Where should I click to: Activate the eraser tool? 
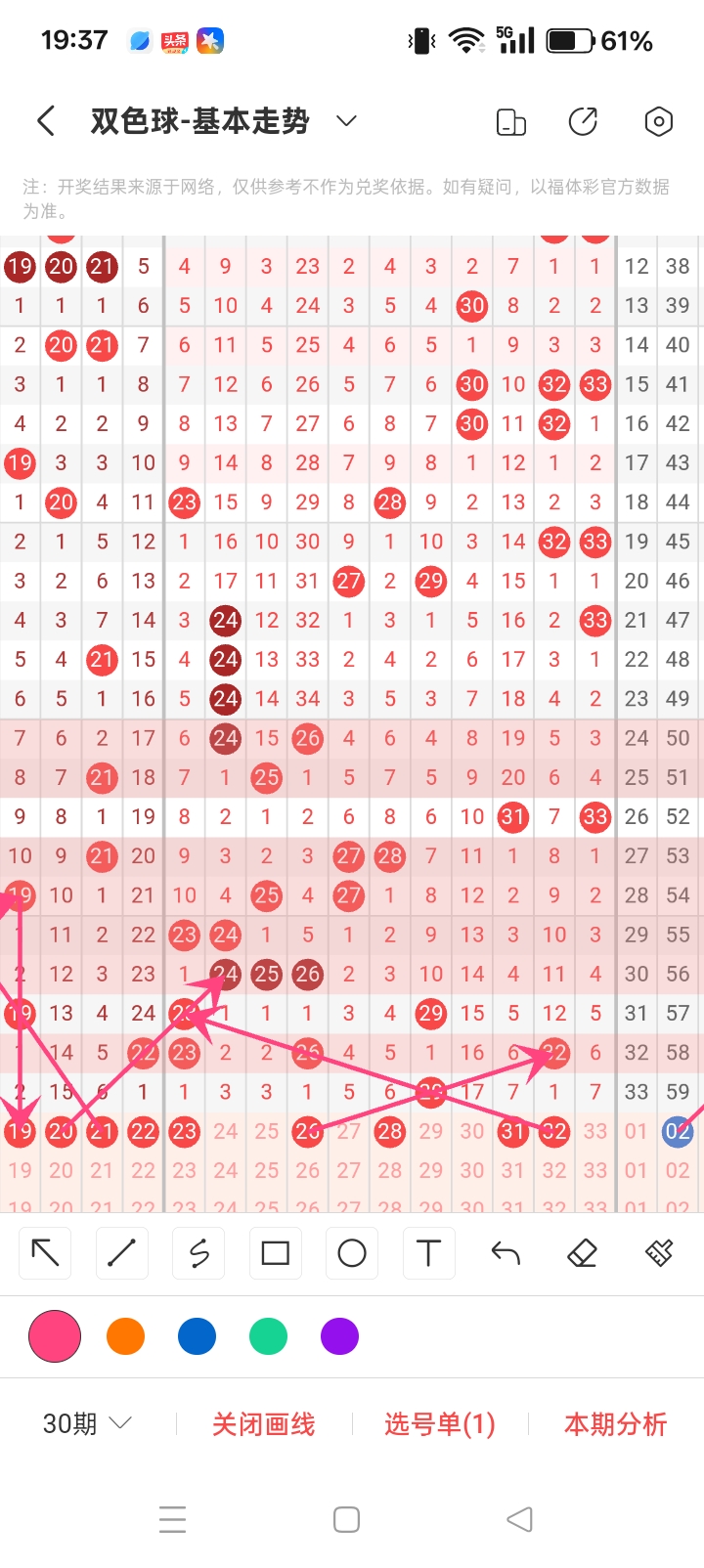click(582, 1252)
